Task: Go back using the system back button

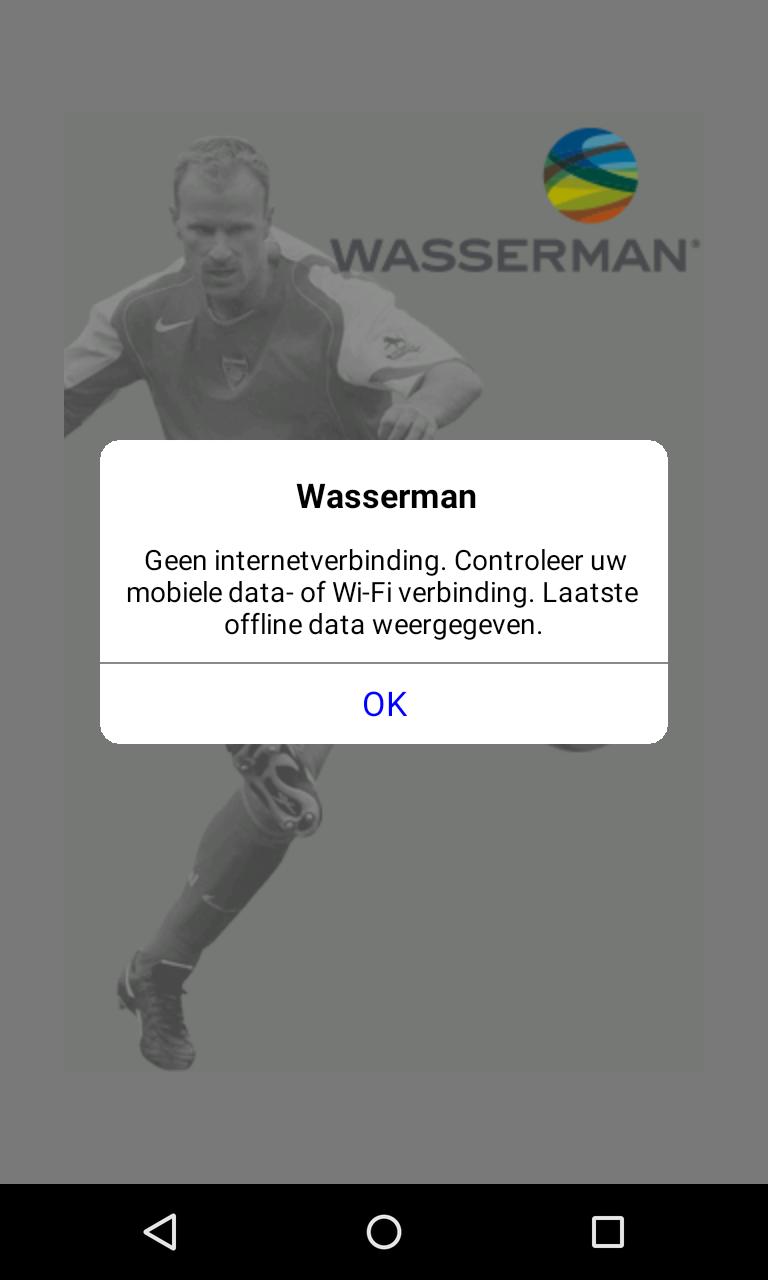Action: [160, 1231]
